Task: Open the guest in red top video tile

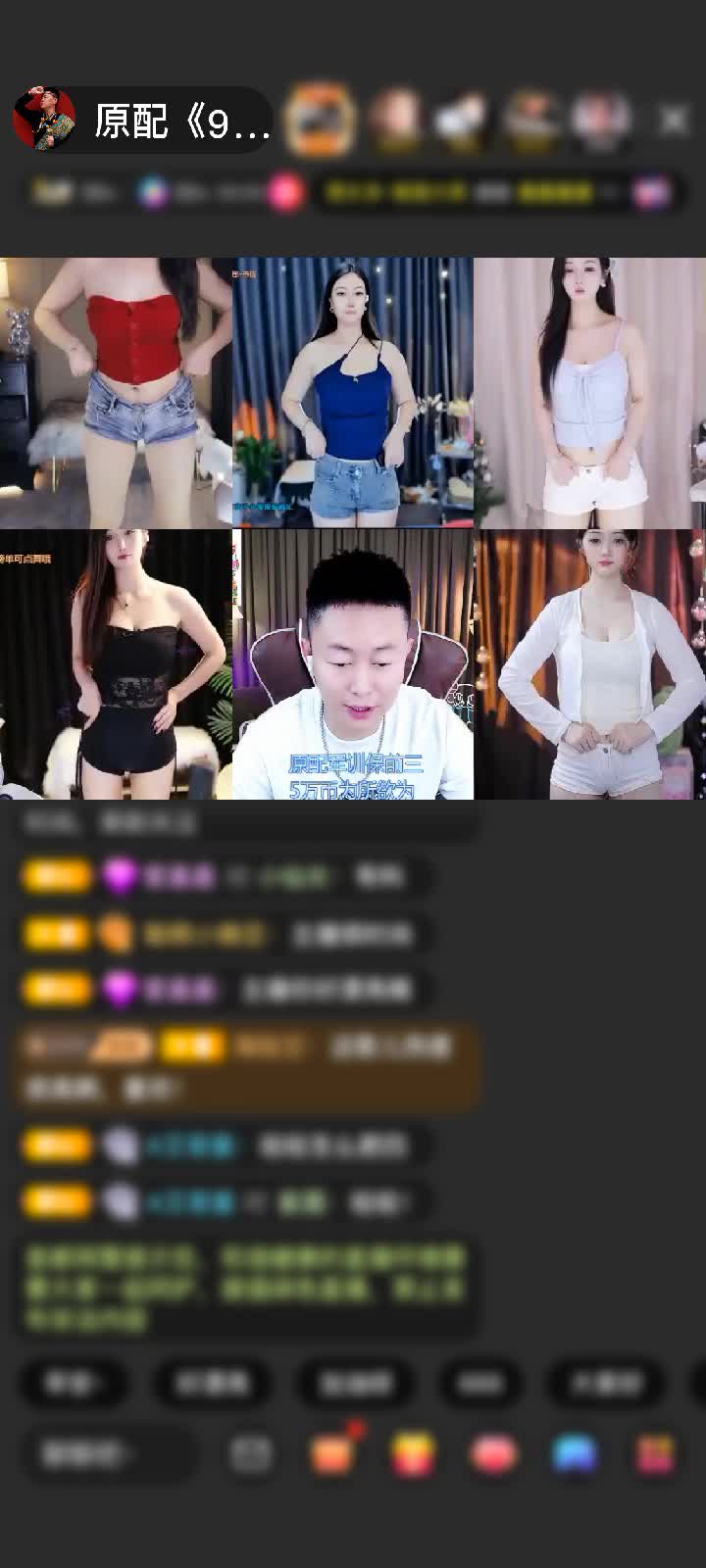Action: (116, 392)
